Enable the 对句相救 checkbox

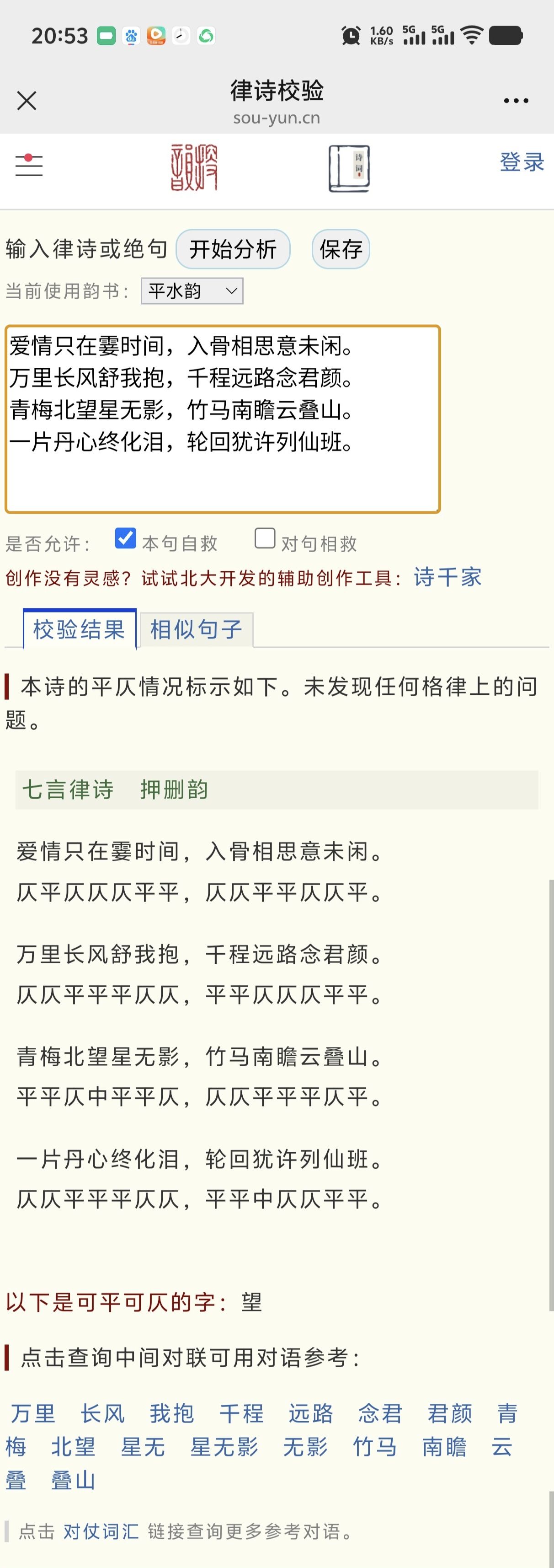coord(265,539)
